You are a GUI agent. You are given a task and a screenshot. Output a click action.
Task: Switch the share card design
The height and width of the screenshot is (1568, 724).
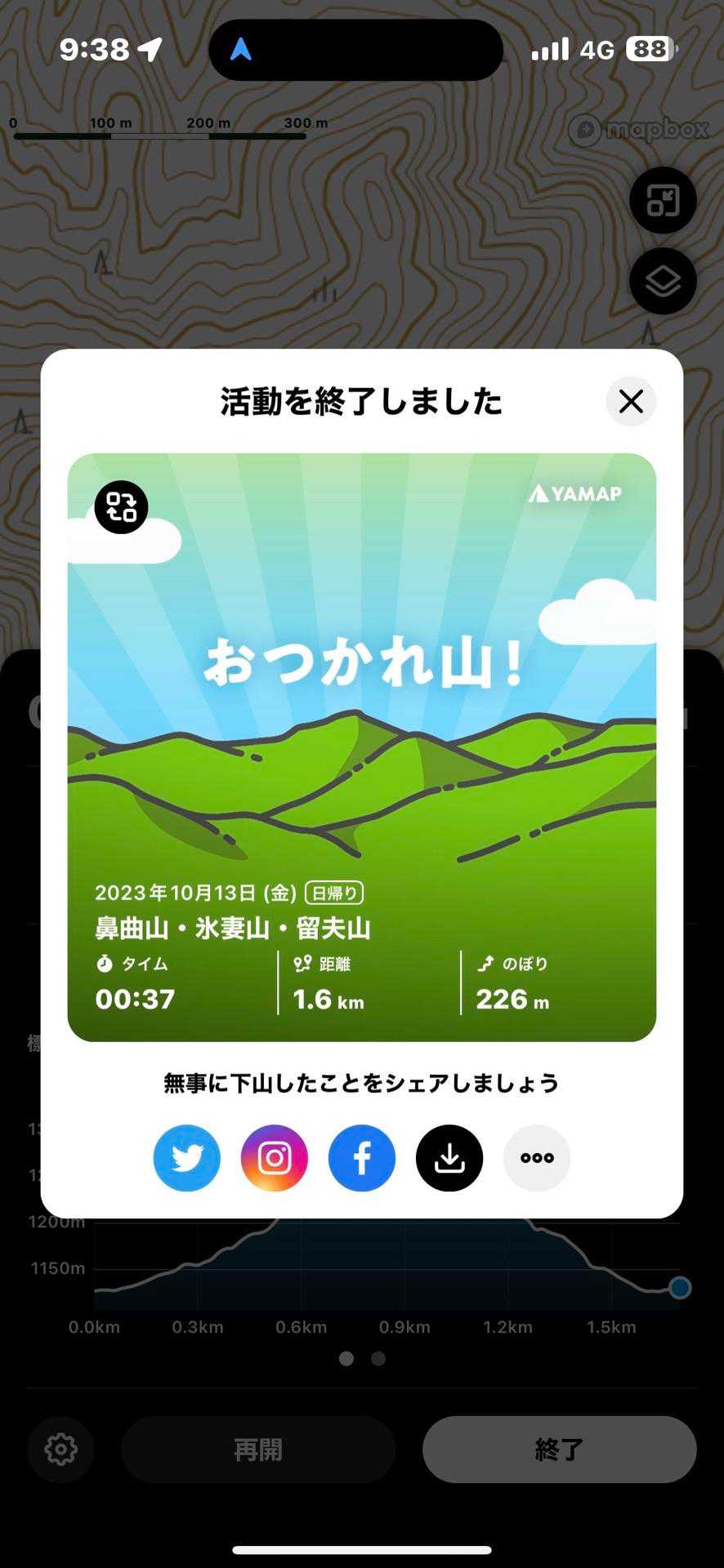(x=122, y=507)
